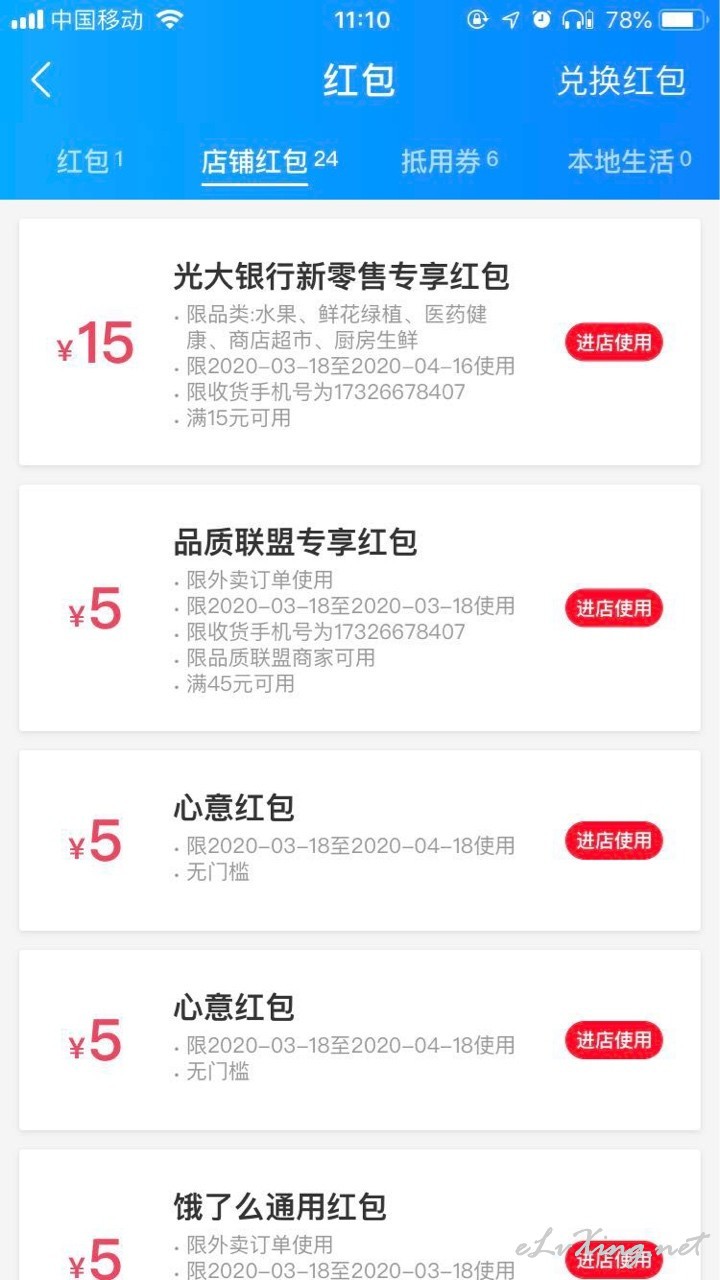This screenshot has width=720, height=1280.
Task: Switch to the 红包 tab
Action: coord(90,161)
